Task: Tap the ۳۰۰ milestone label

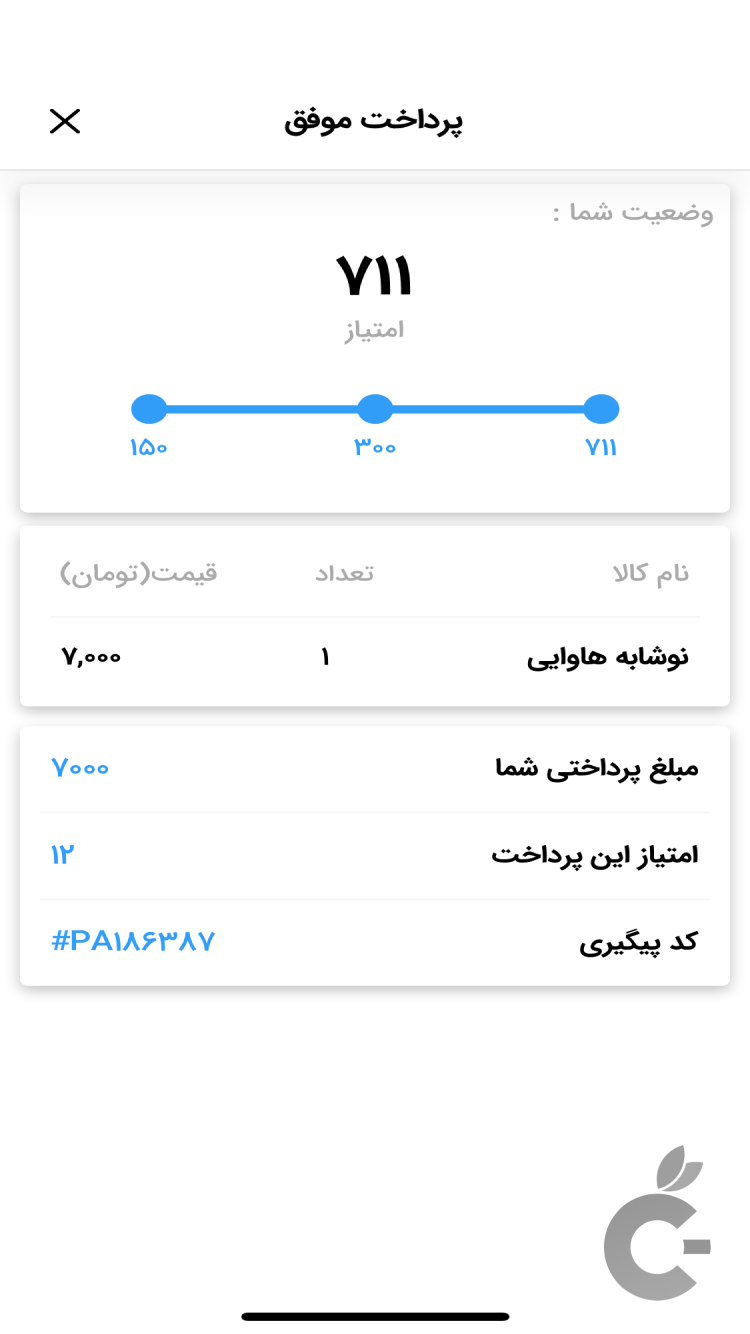Action: tap(375, 449)
